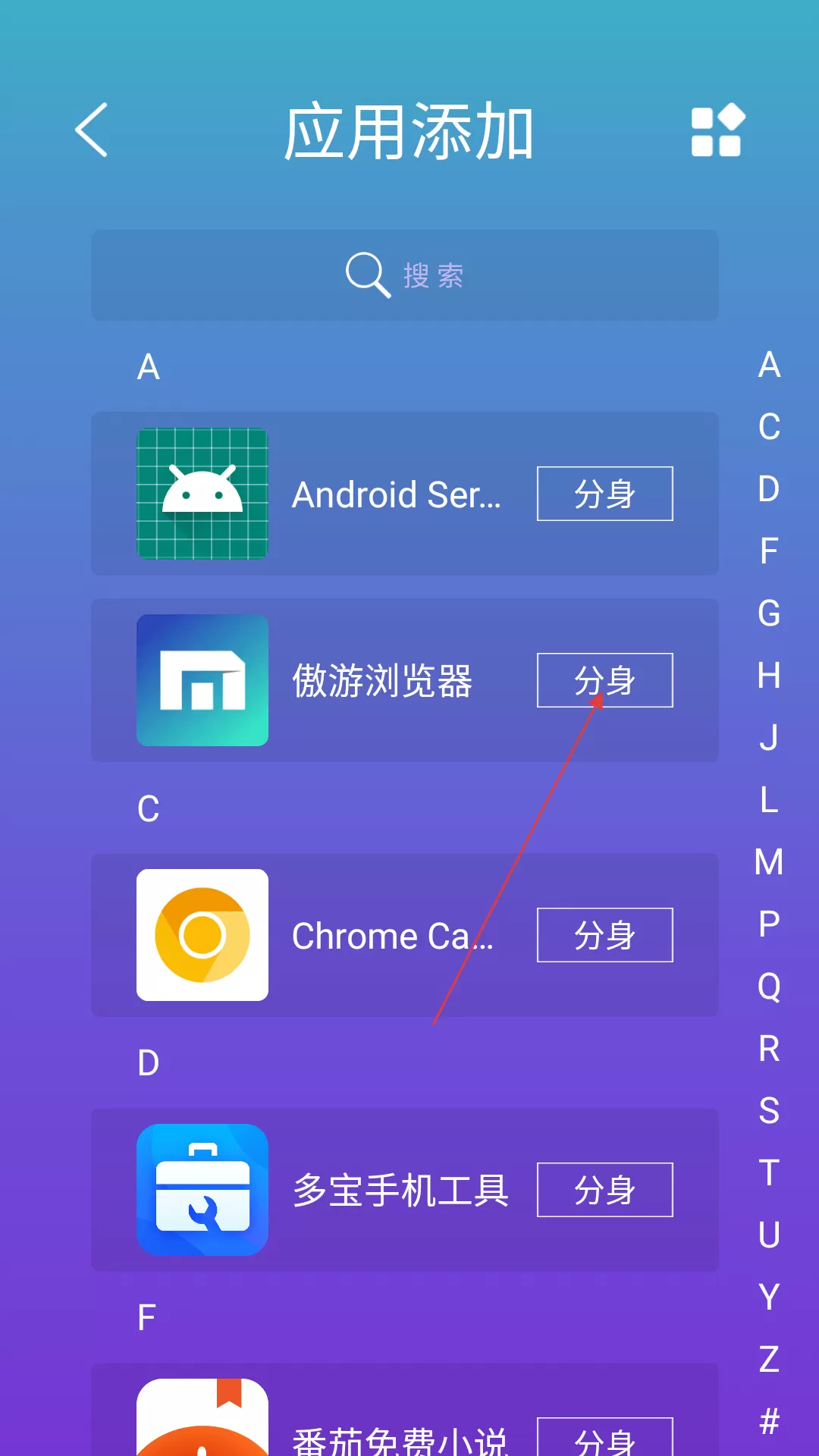Image resolution: width=819 pixels, height=1456 pixels.
Task: Go back from the 应用添加 page
Action: click(92, 130)
